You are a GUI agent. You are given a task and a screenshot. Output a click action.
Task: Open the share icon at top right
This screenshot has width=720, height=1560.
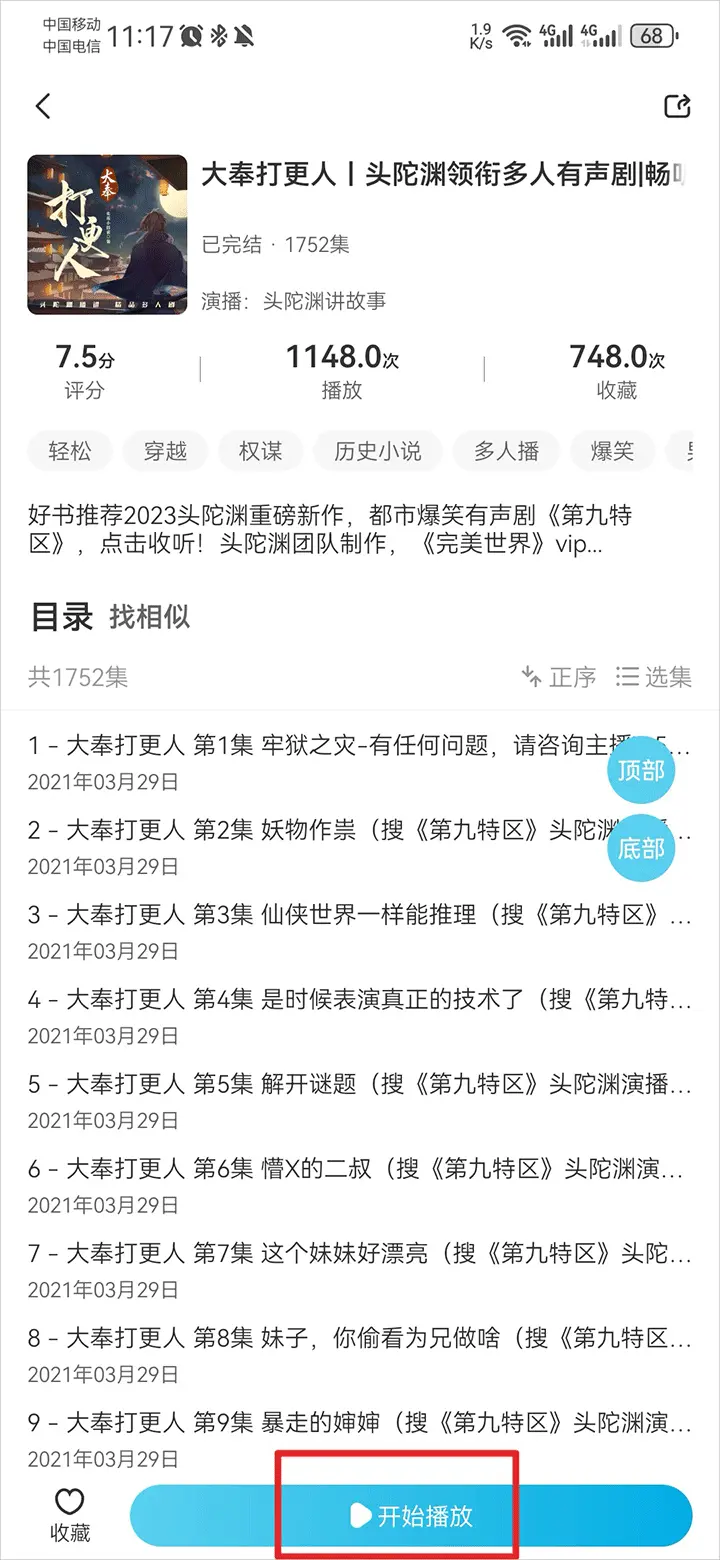tap(678, 105)
